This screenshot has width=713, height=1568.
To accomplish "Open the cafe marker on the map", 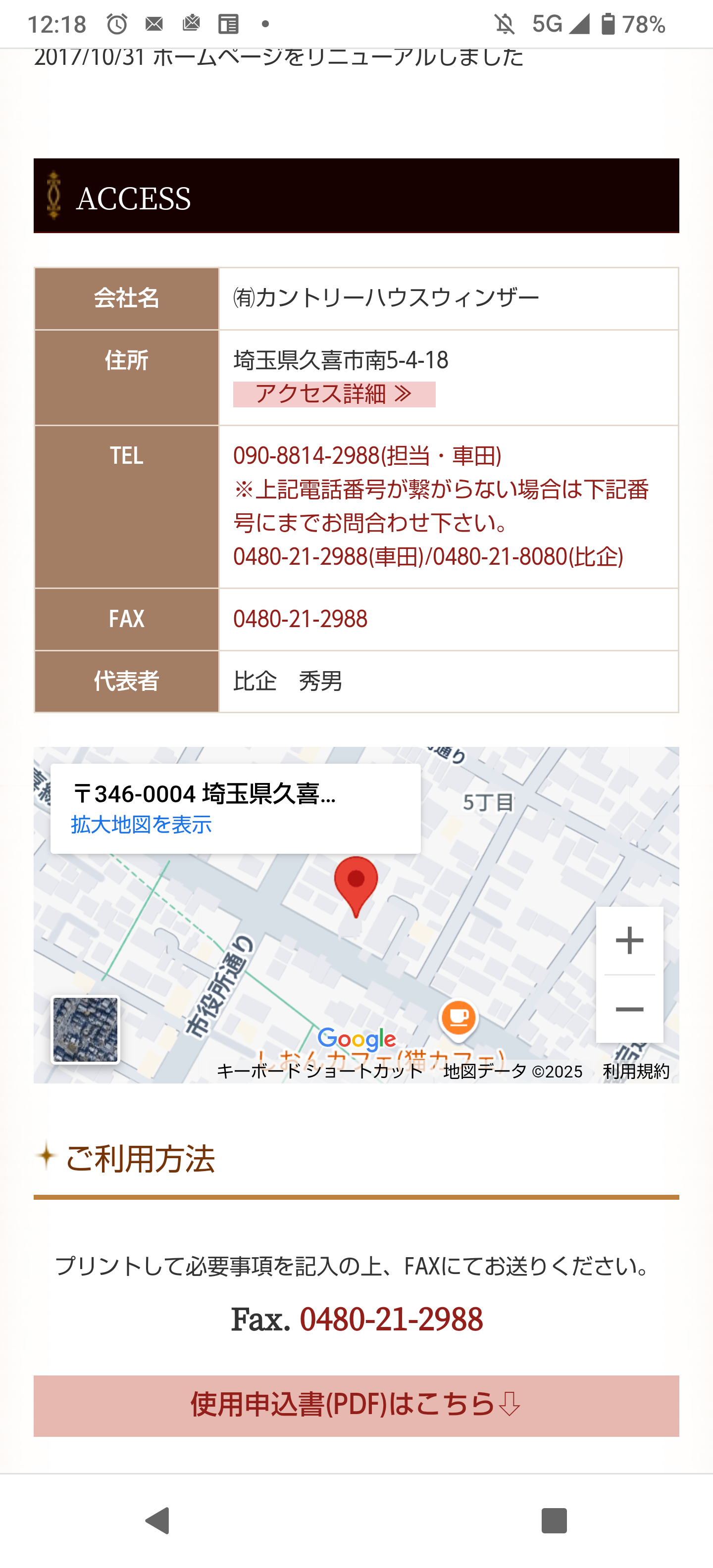I will (x=458, y=1018).
